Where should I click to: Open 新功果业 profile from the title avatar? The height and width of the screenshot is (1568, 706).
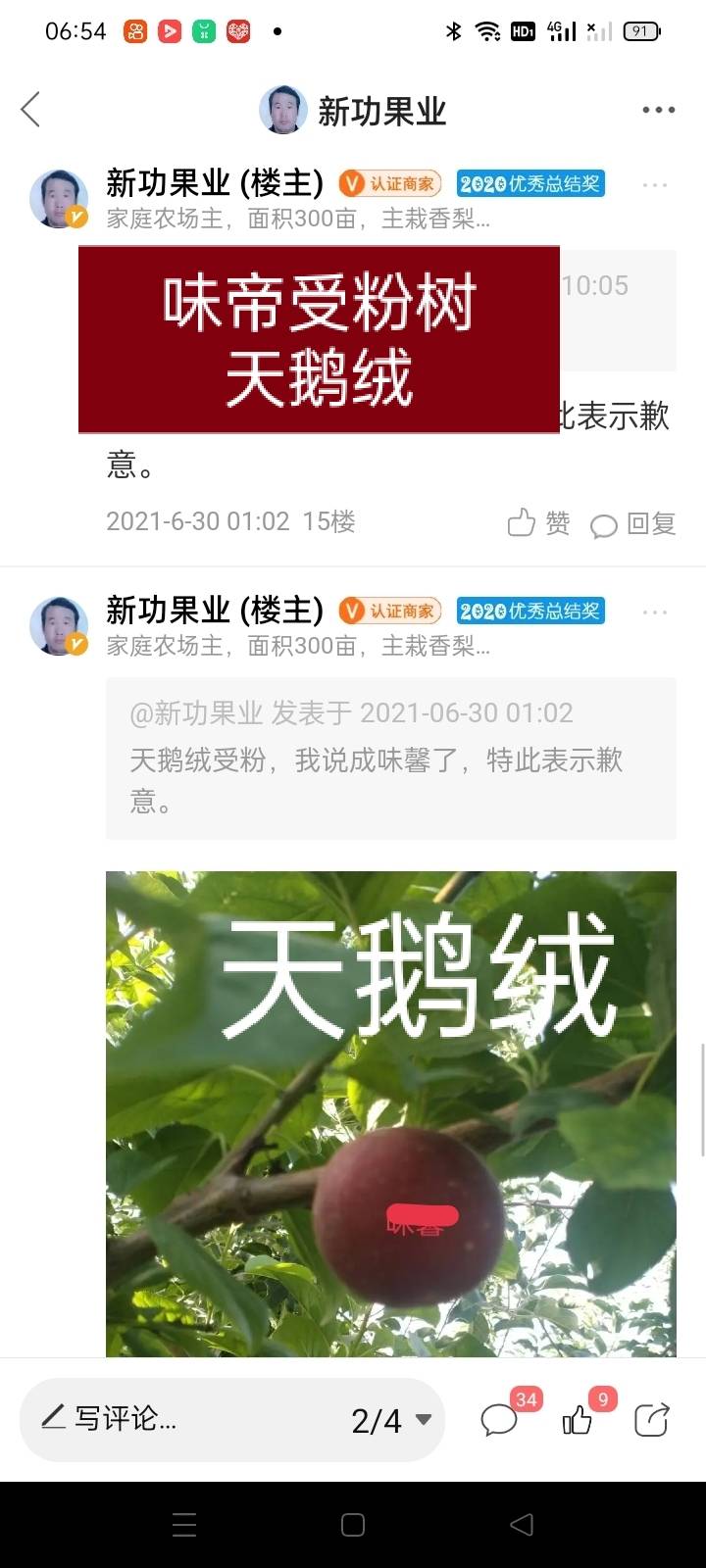(x=282, y=110)
